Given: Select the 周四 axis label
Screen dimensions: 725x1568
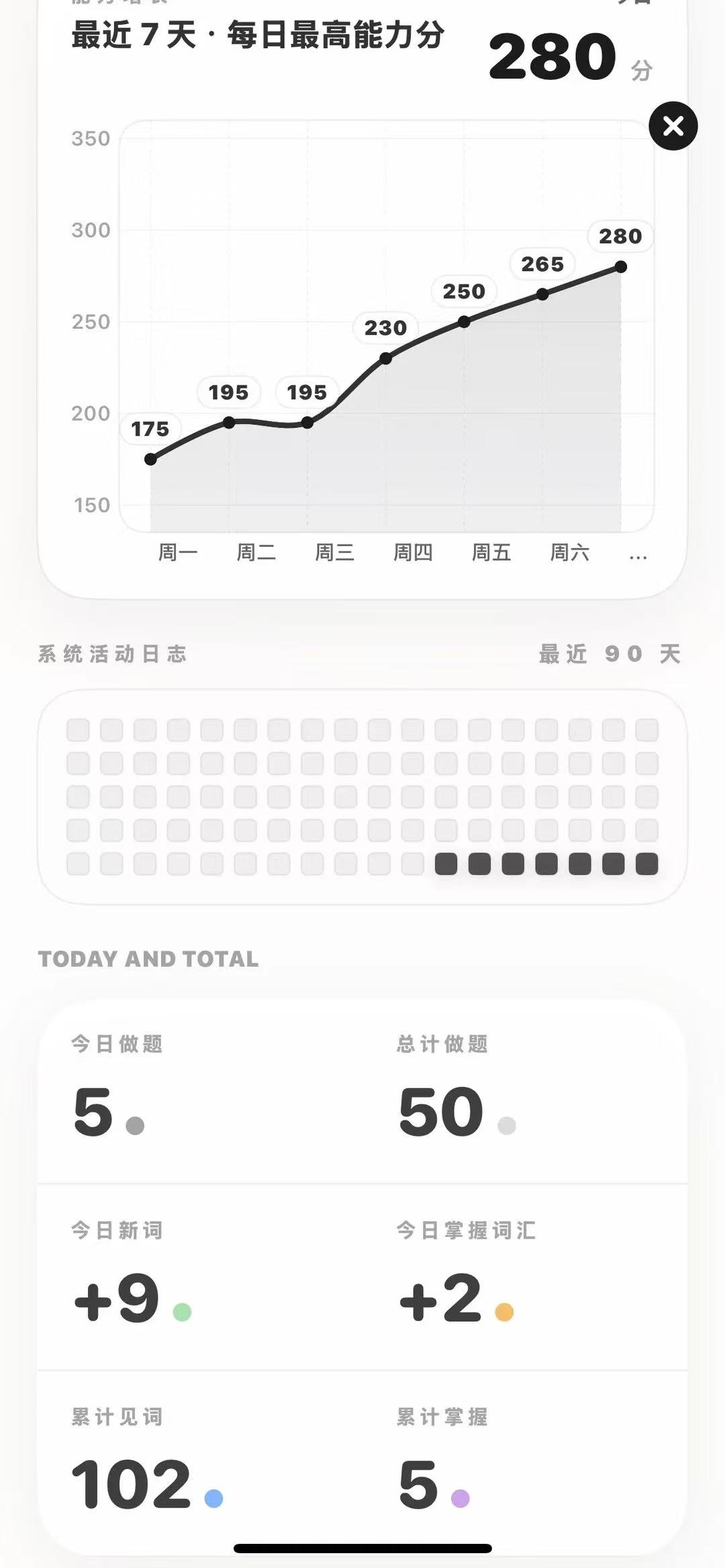Looking at the screenshot, I should tap(414, 552).
